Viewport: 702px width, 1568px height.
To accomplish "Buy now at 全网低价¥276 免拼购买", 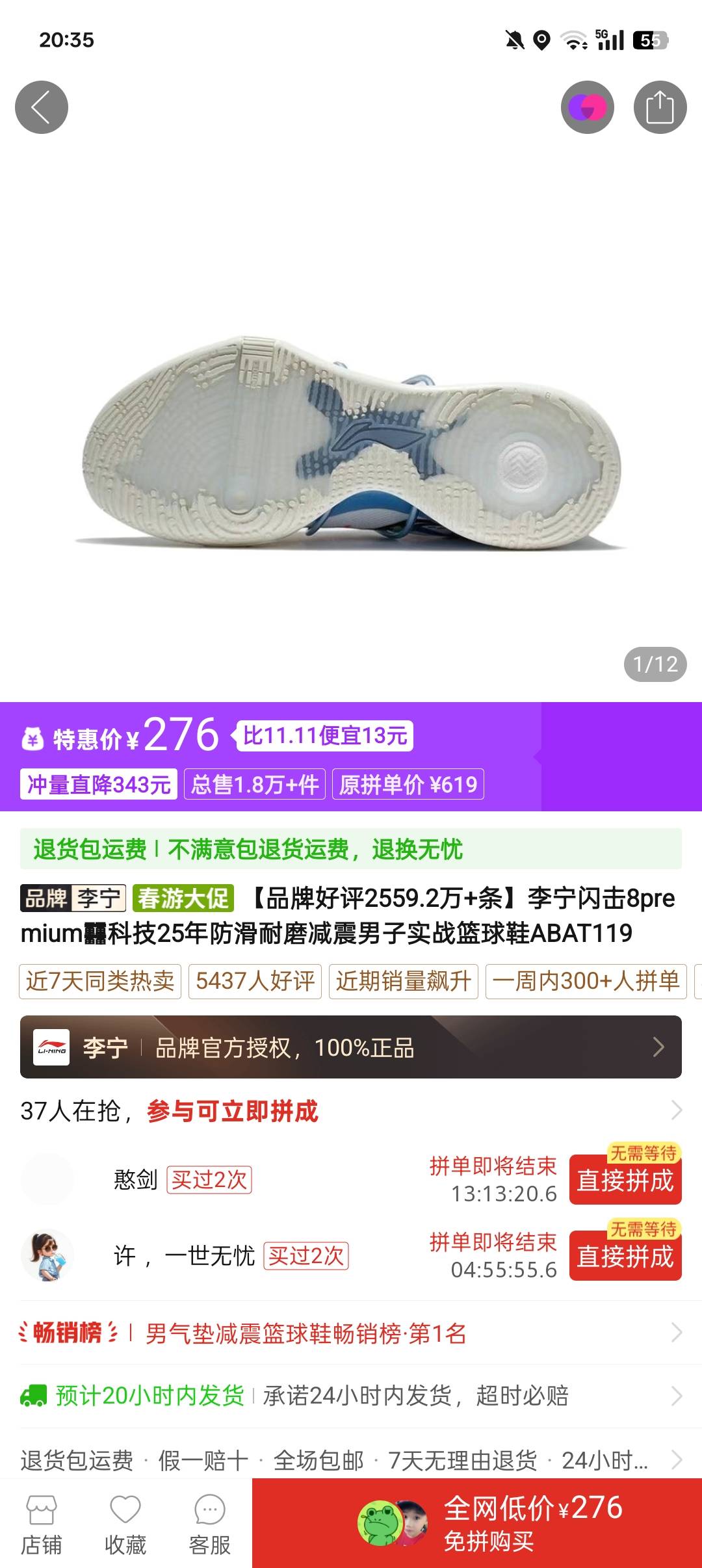I will (x=477, y=1523).
